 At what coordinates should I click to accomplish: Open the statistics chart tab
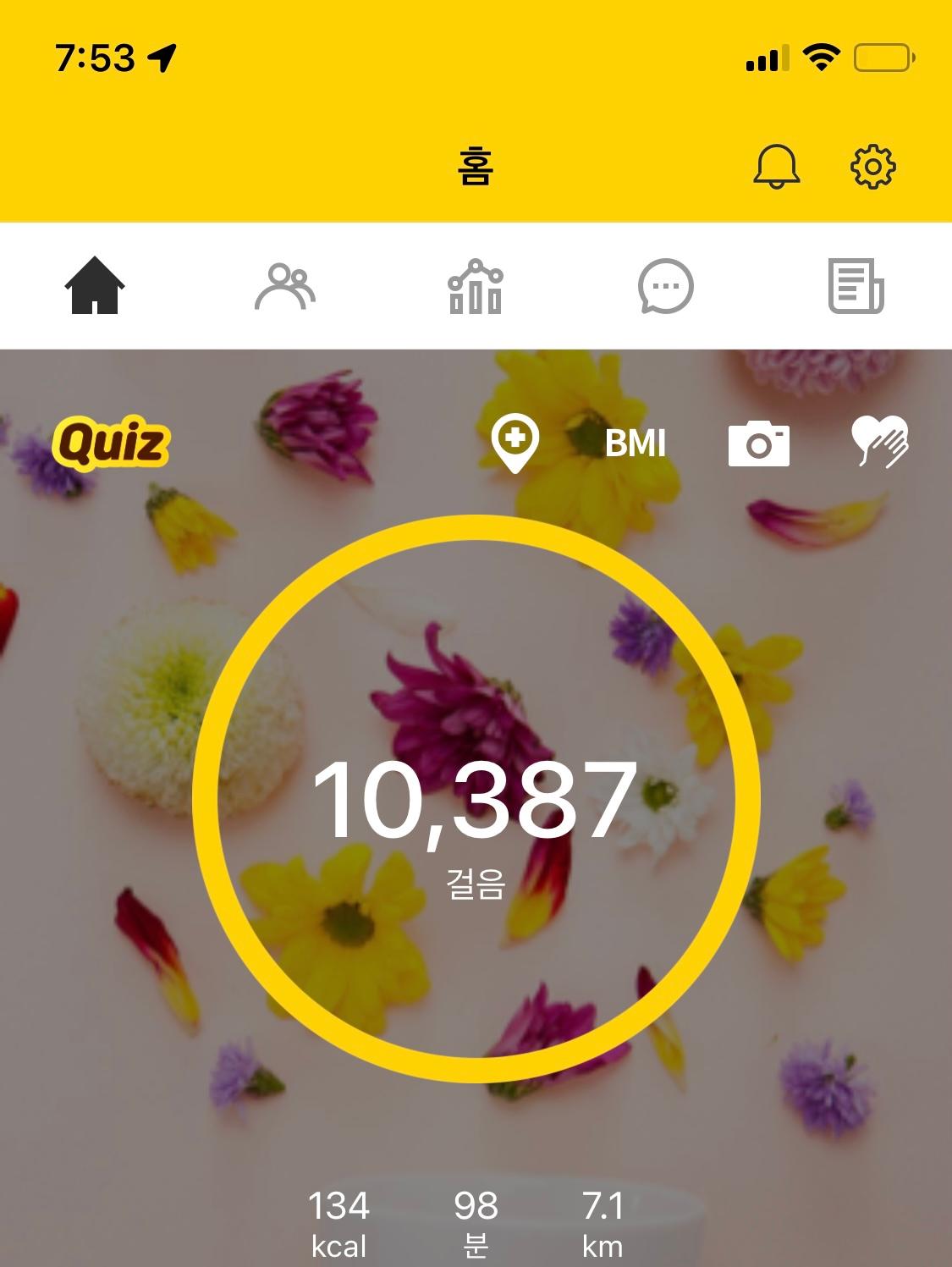[475, 286]
